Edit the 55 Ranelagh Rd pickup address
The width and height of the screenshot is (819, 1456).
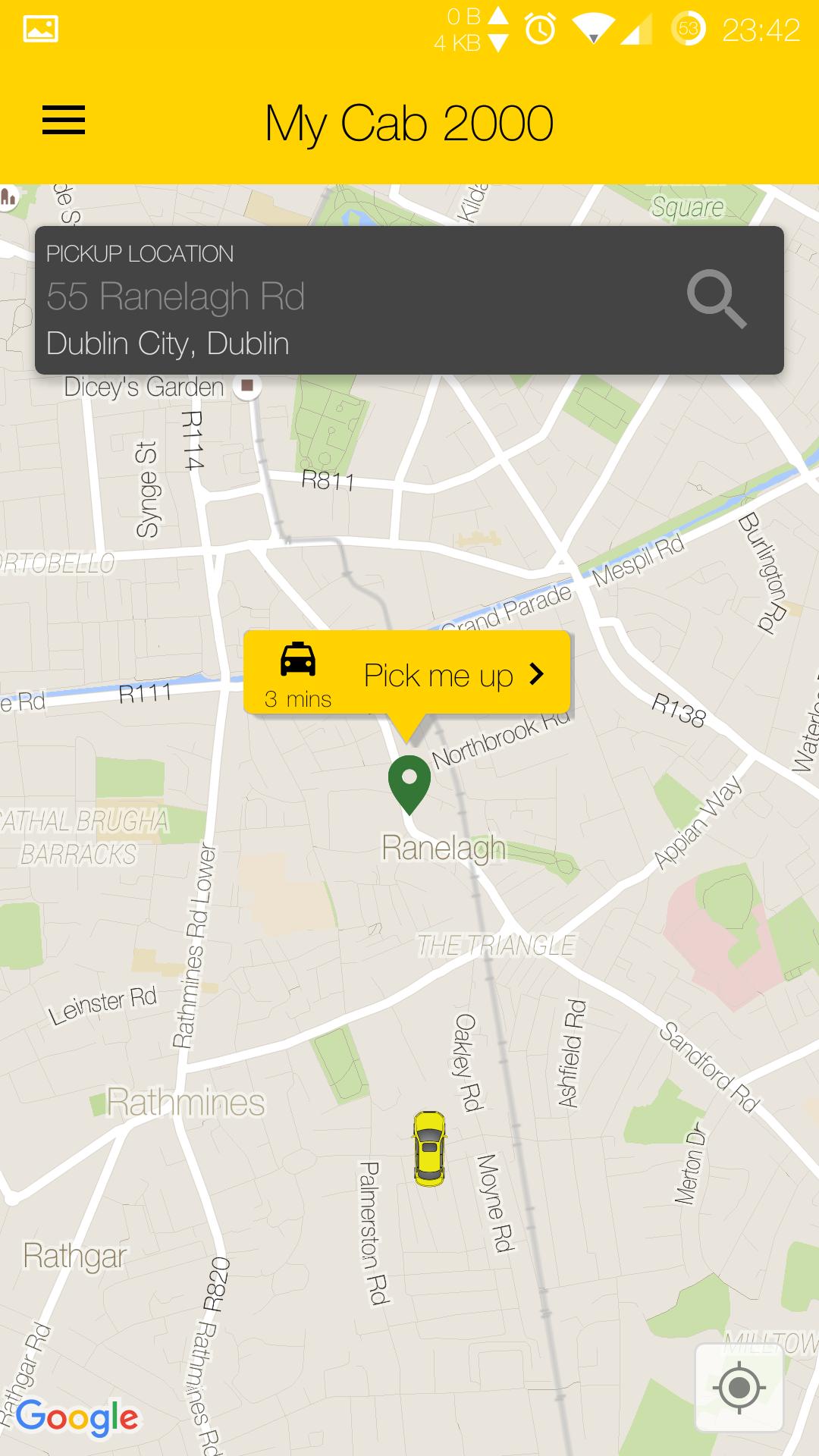click(x=176, y=297)
